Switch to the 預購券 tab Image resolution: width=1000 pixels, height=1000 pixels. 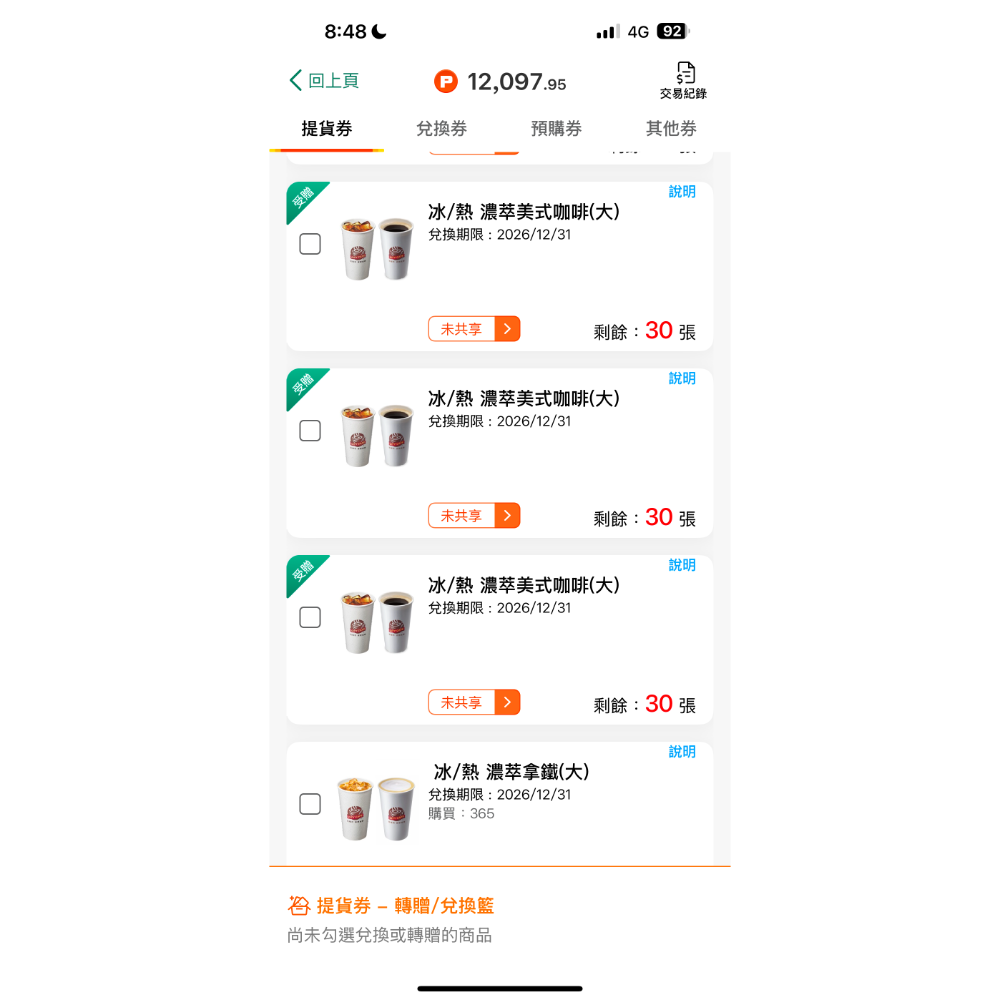point(556,129)
